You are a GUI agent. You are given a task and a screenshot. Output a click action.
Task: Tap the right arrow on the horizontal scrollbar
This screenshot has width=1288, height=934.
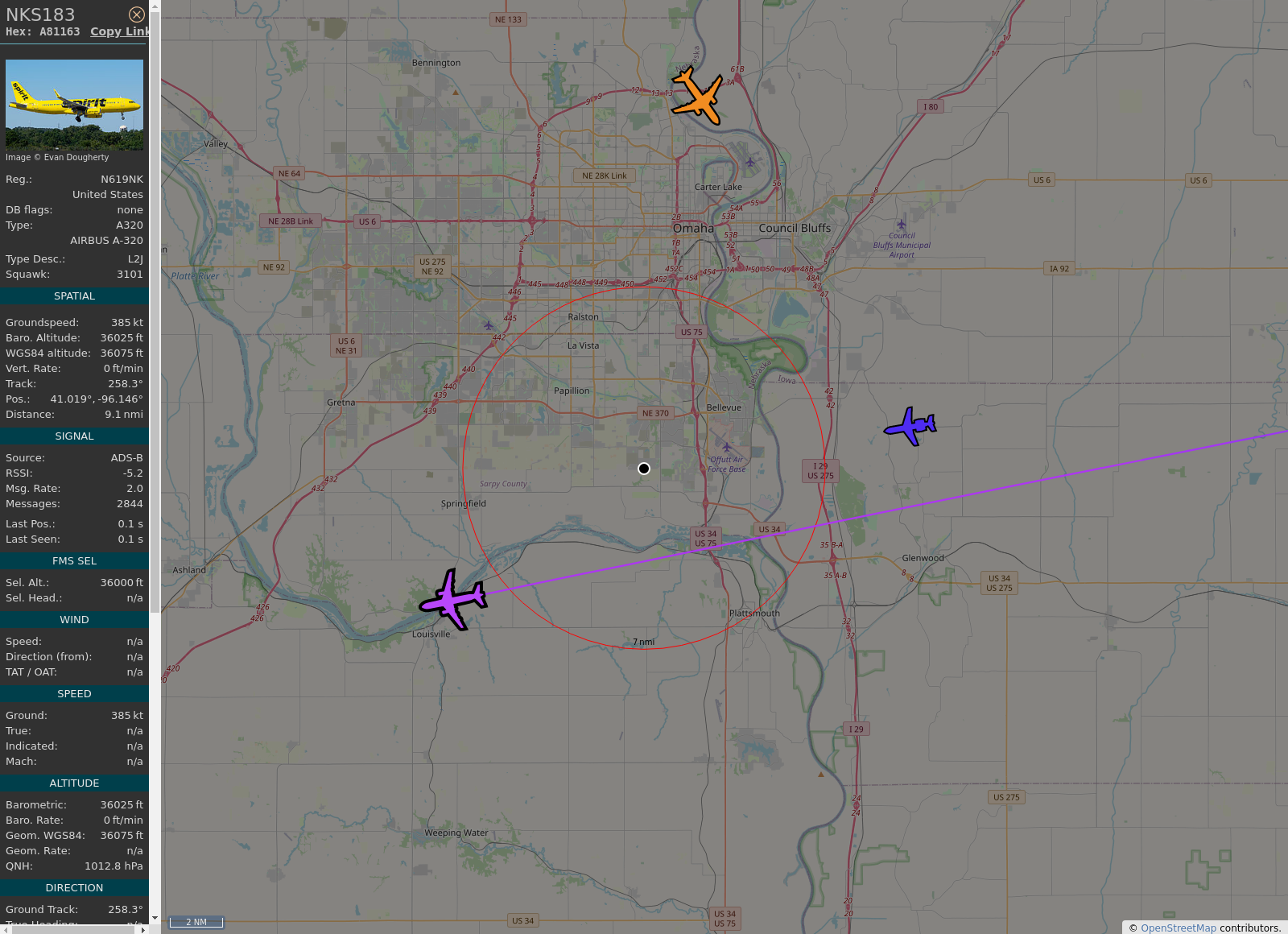tap(143, 929)
